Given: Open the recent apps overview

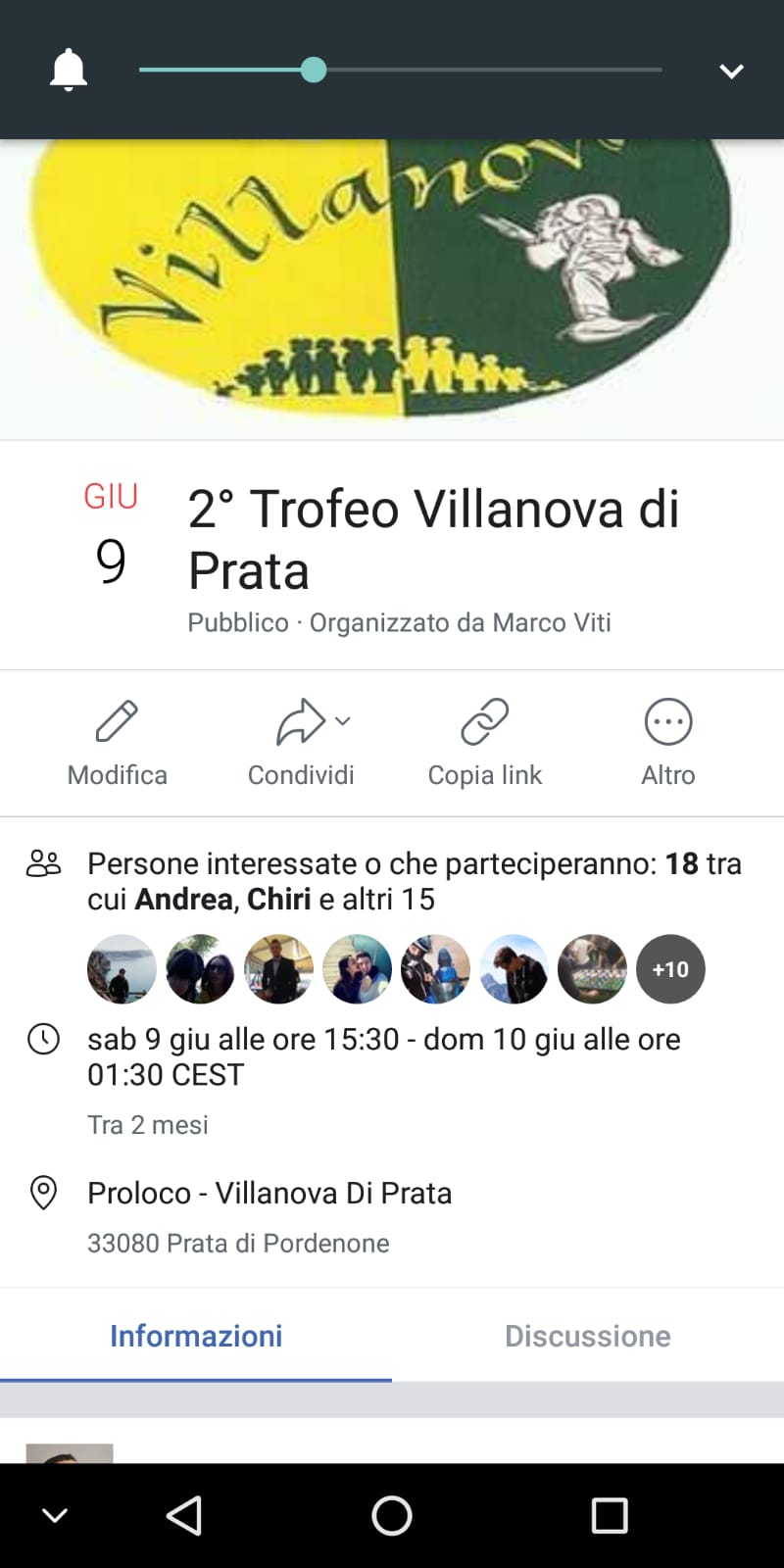Looking at the screenshot, I should (610, 1515).
